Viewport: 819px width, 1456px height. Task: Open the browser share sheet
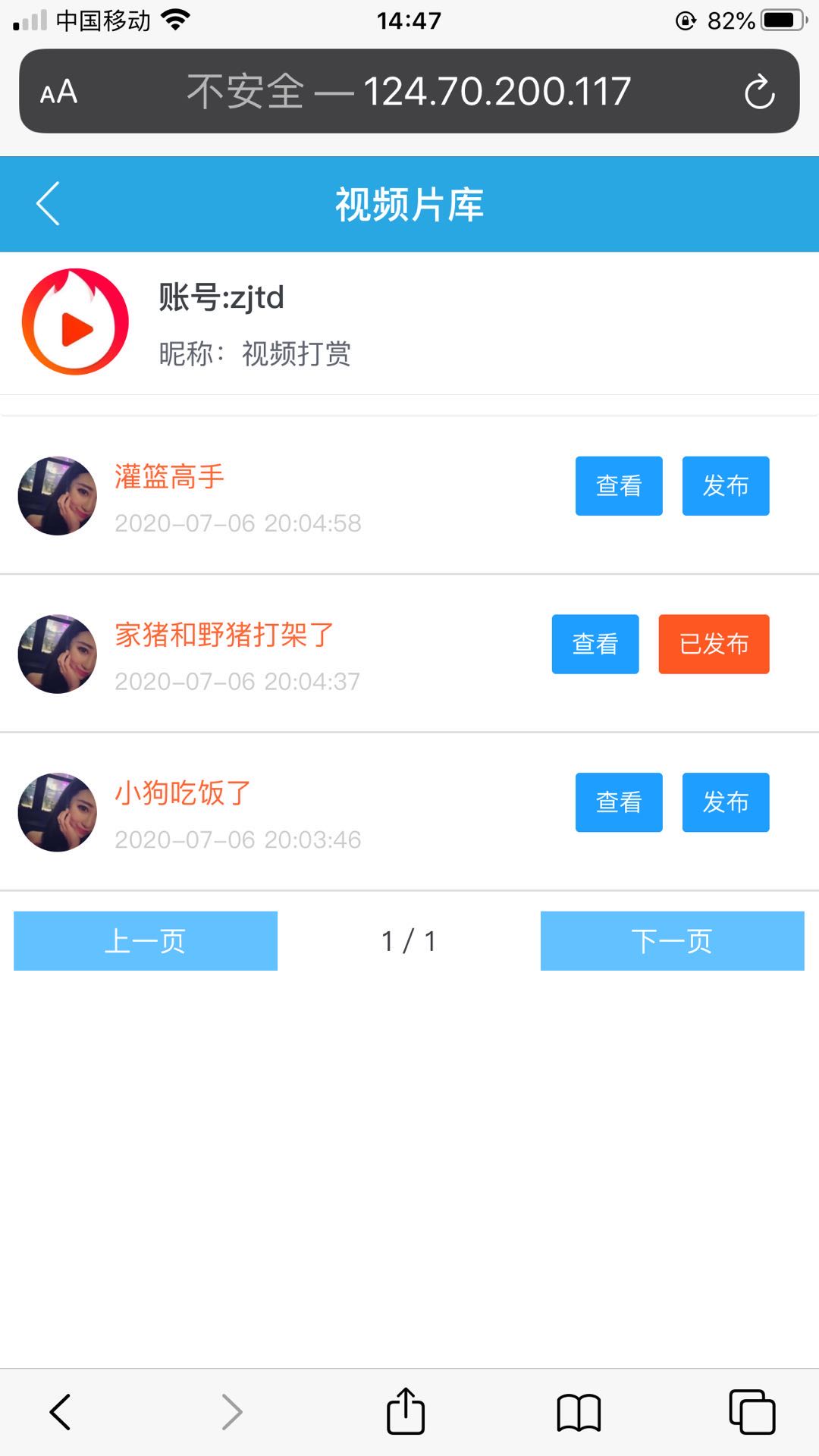coord(406,1411)
